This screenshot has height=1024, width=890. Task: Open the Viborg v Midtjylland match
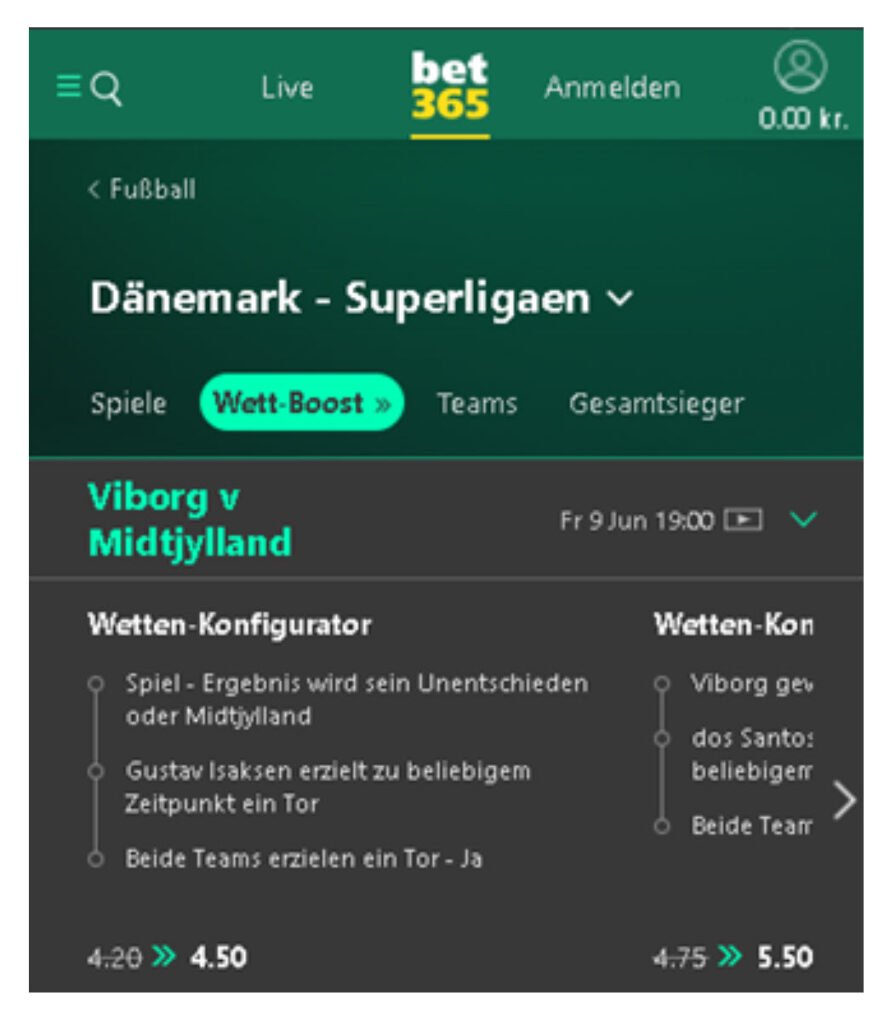pos(190,520)
